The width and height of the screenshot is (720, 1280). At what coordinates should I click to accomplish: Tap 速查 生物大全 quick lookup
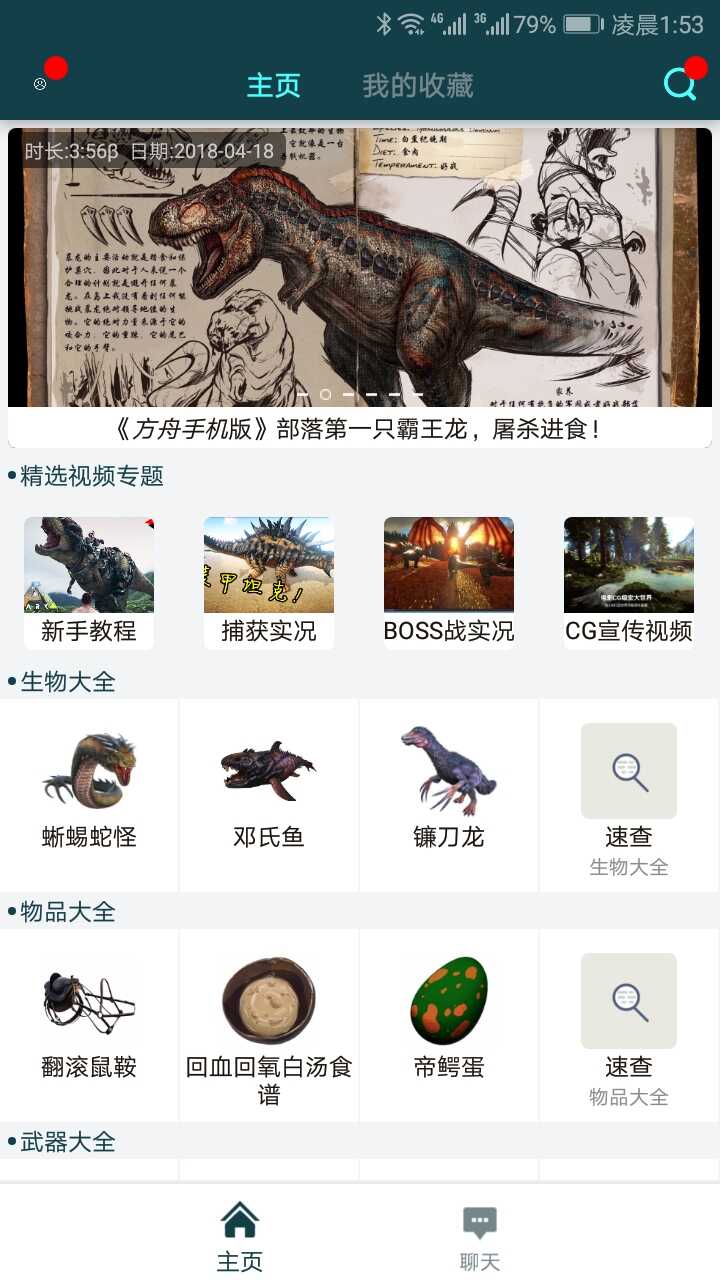point(629,793)
